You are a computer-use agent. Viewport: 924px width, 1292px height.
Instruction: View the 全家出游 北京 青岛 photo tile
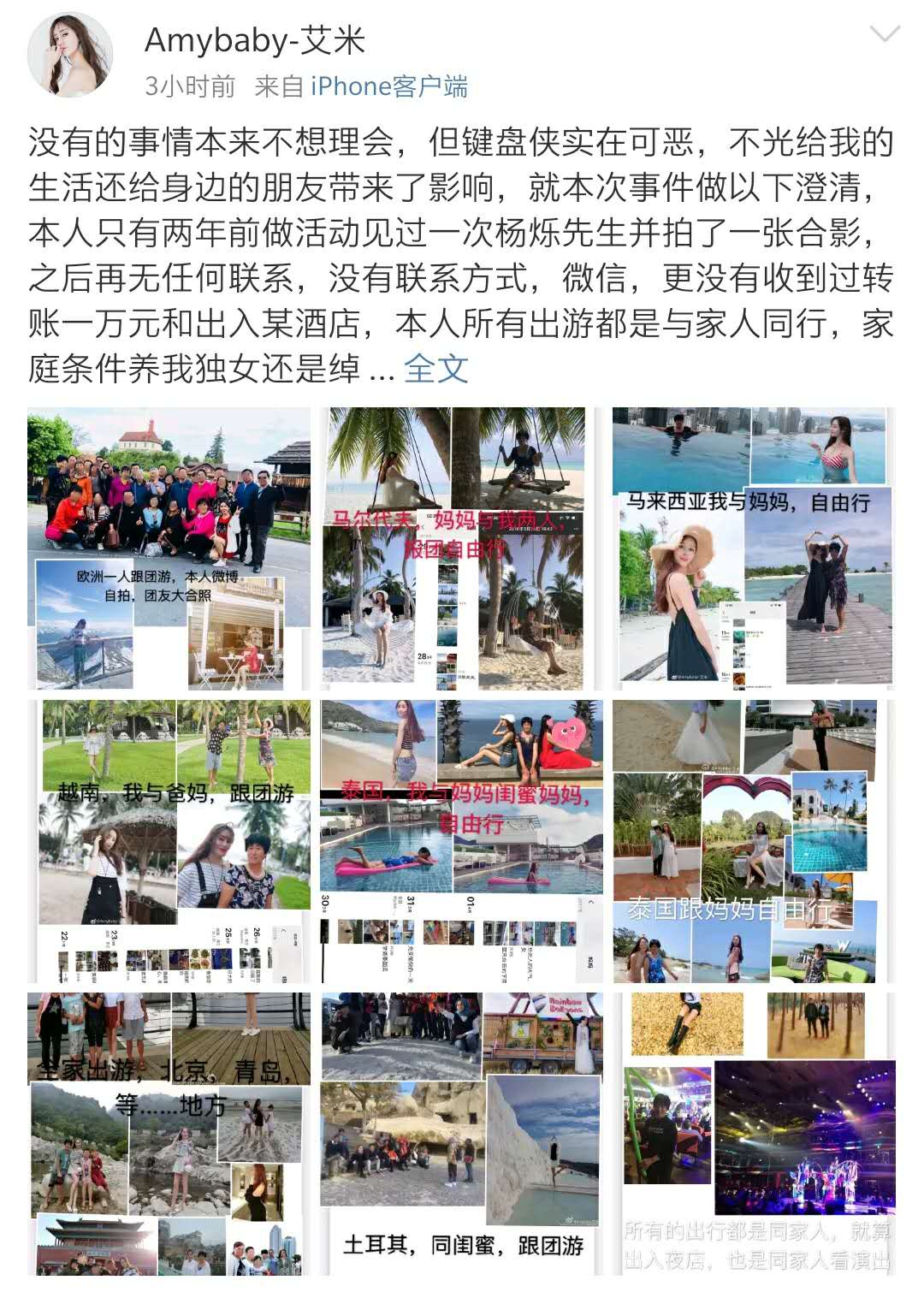169,1134
